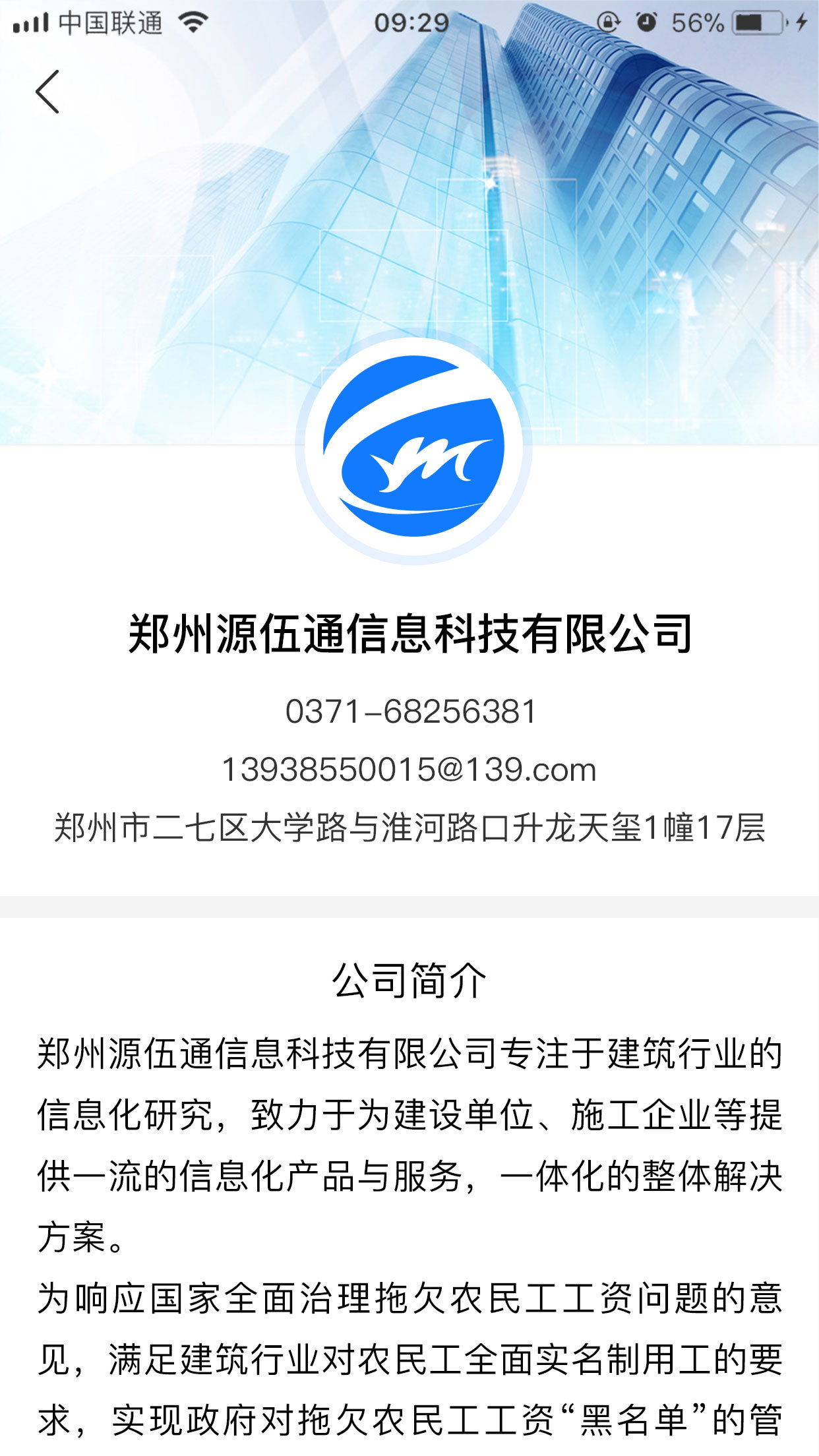This screenshot has width=819, height=1456.
Task: Go back using the top-left arrow
Action: [x=47, y=92]
